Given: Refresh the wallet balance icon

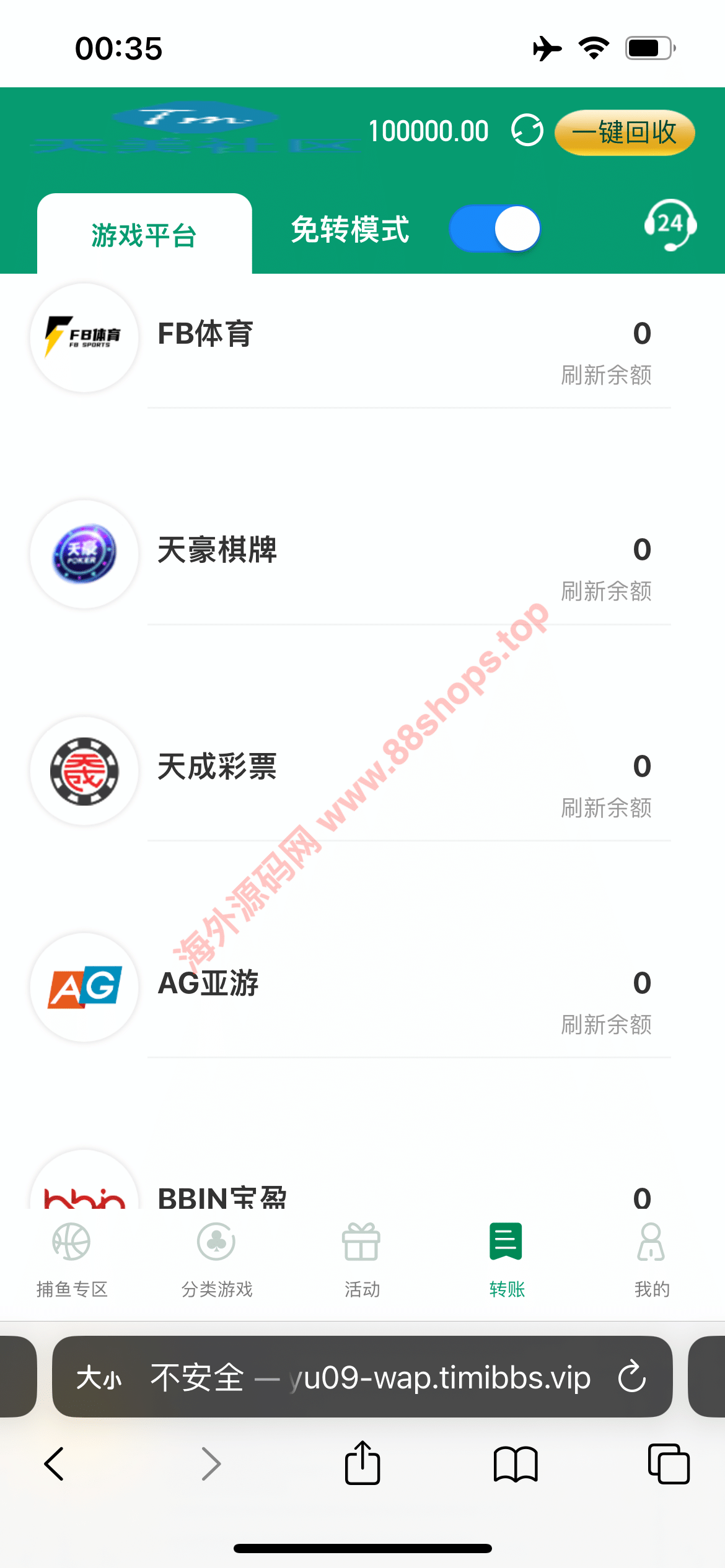Looking at the screenshot, I should 527,131.
